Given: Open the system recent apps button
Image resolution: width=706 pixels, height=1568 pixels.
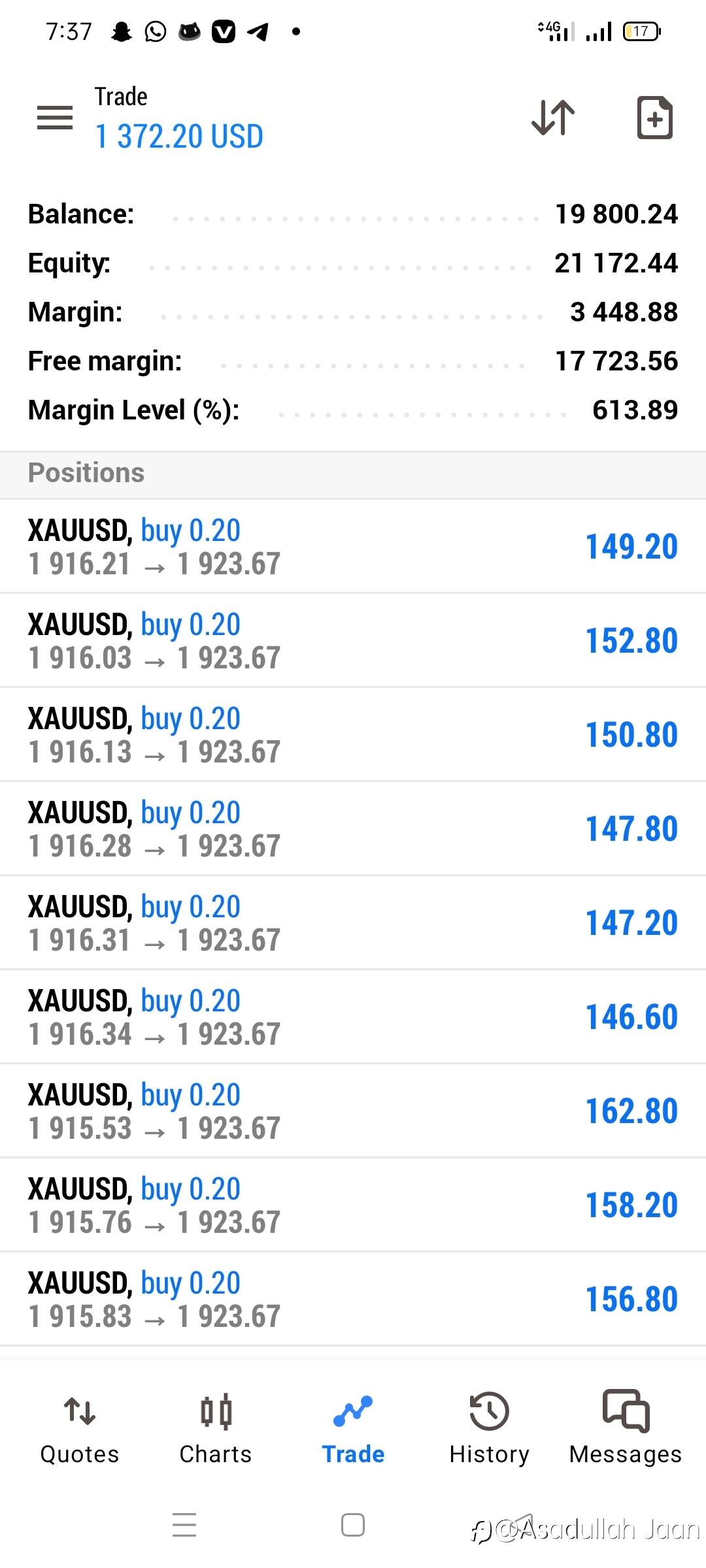Looking at the screenshot, I should coord(184,1526).
